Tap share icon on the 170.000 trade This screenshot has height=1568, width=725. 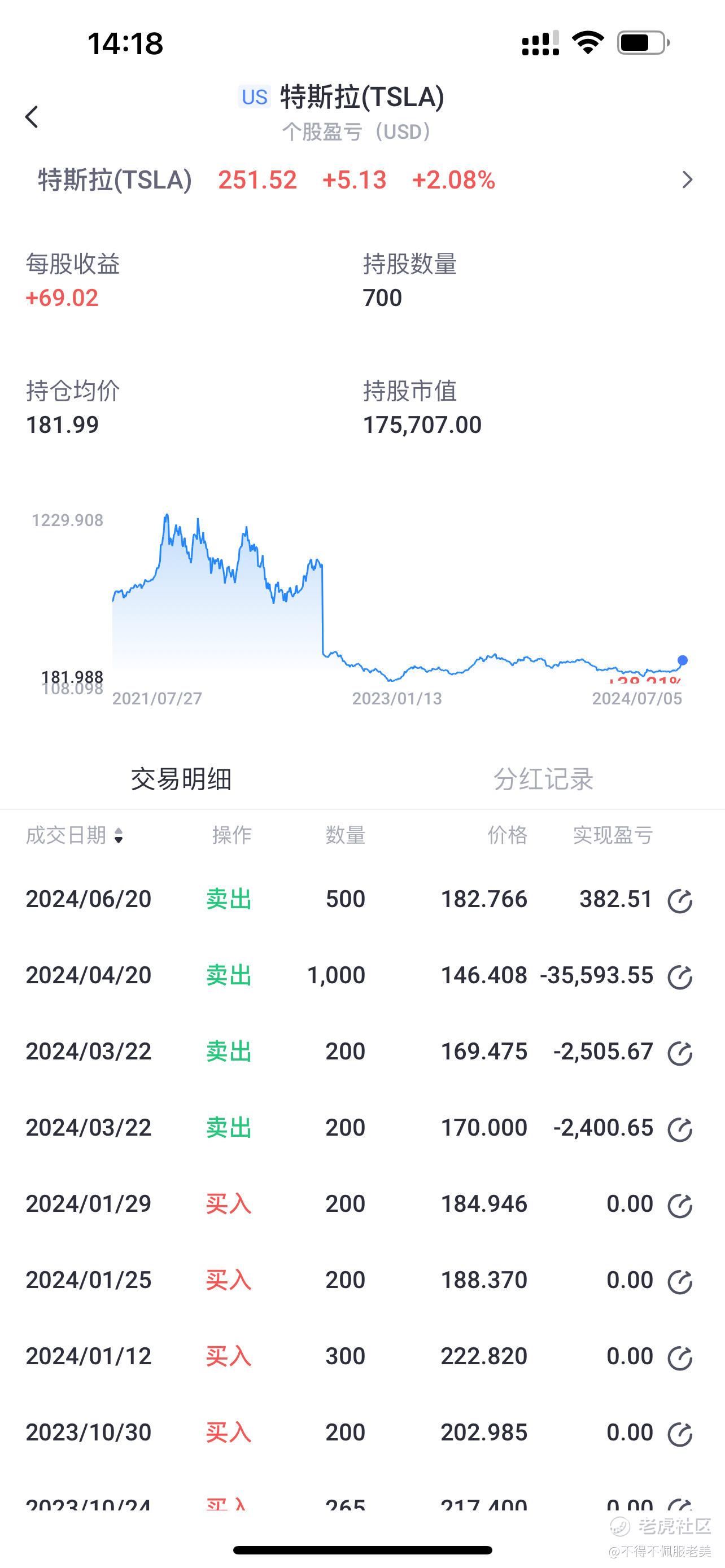pos(679,1129)
